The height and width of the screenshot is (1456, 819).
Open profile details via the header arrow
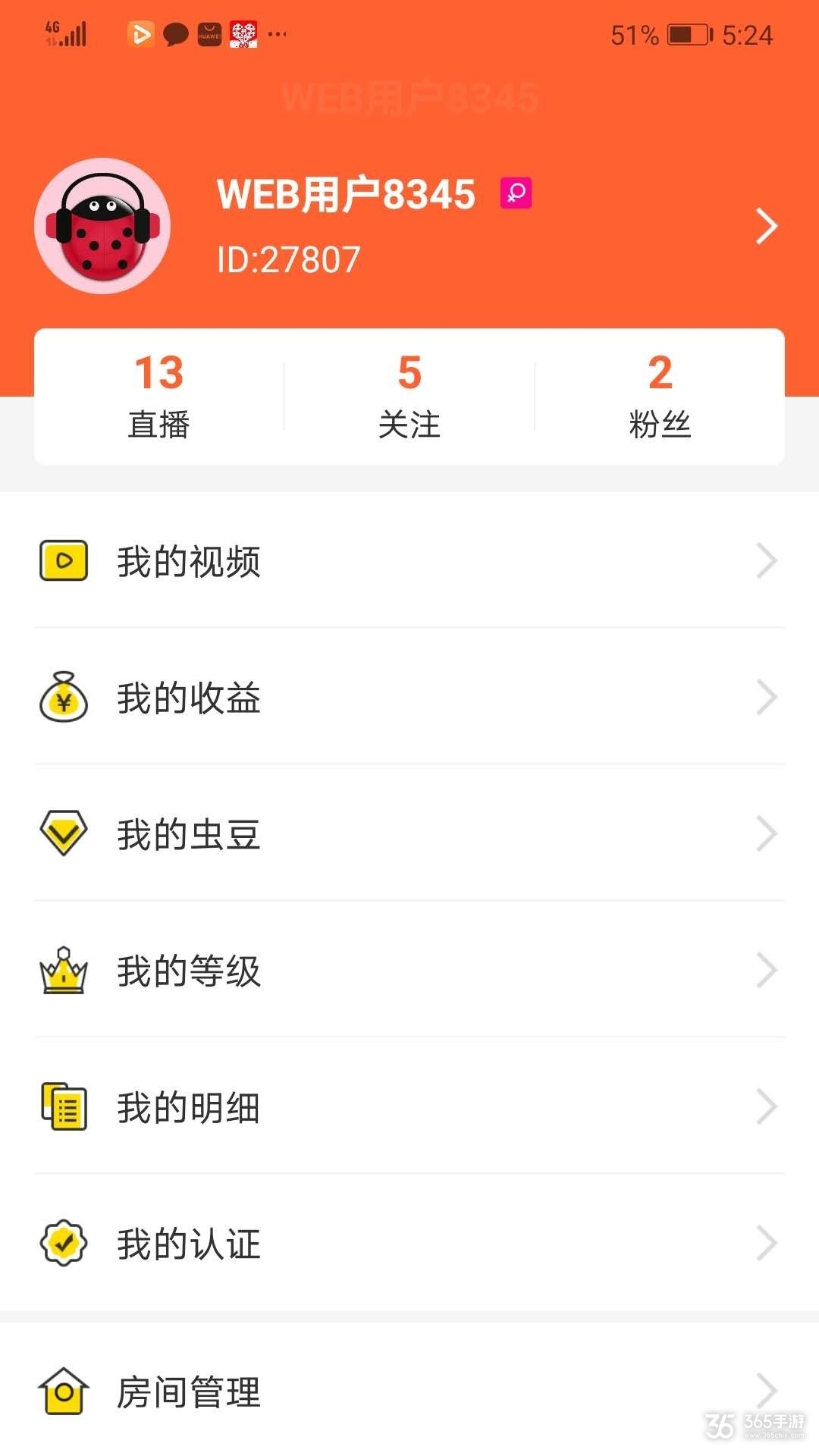click(x=766, y=227)
